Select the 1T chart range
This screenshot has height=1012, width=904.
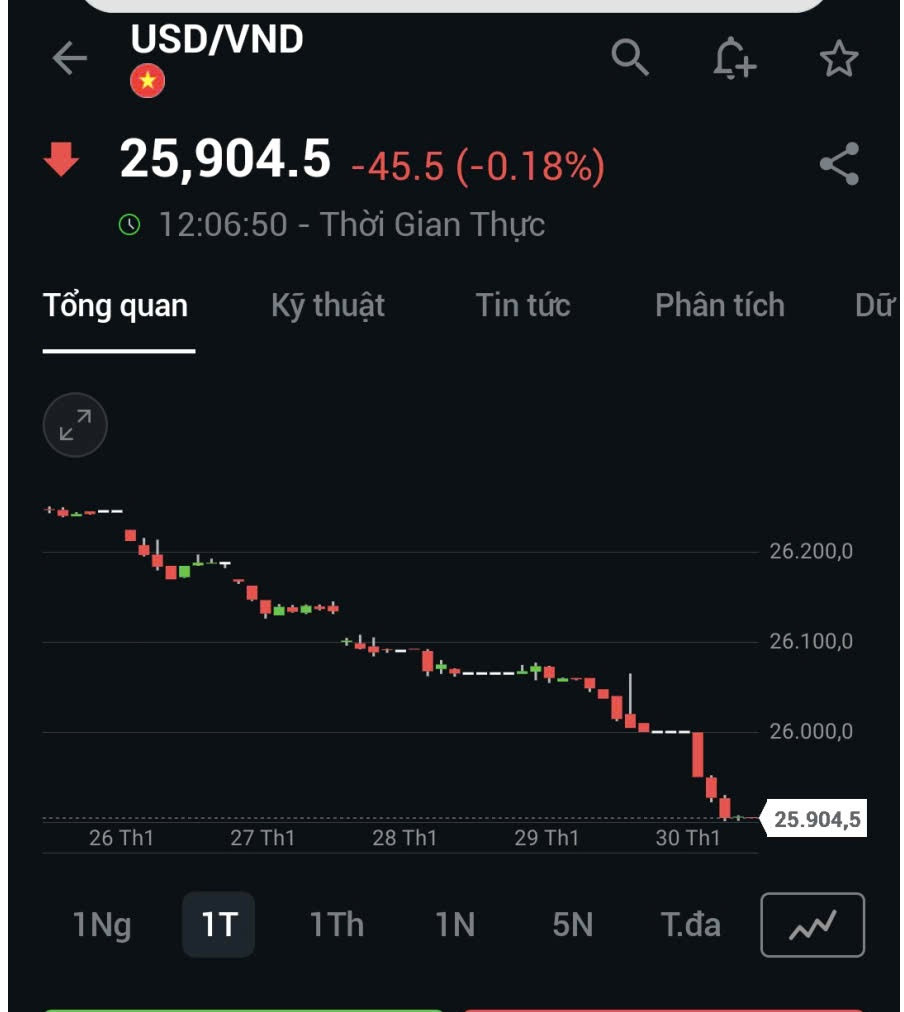[x=218, y=925]
